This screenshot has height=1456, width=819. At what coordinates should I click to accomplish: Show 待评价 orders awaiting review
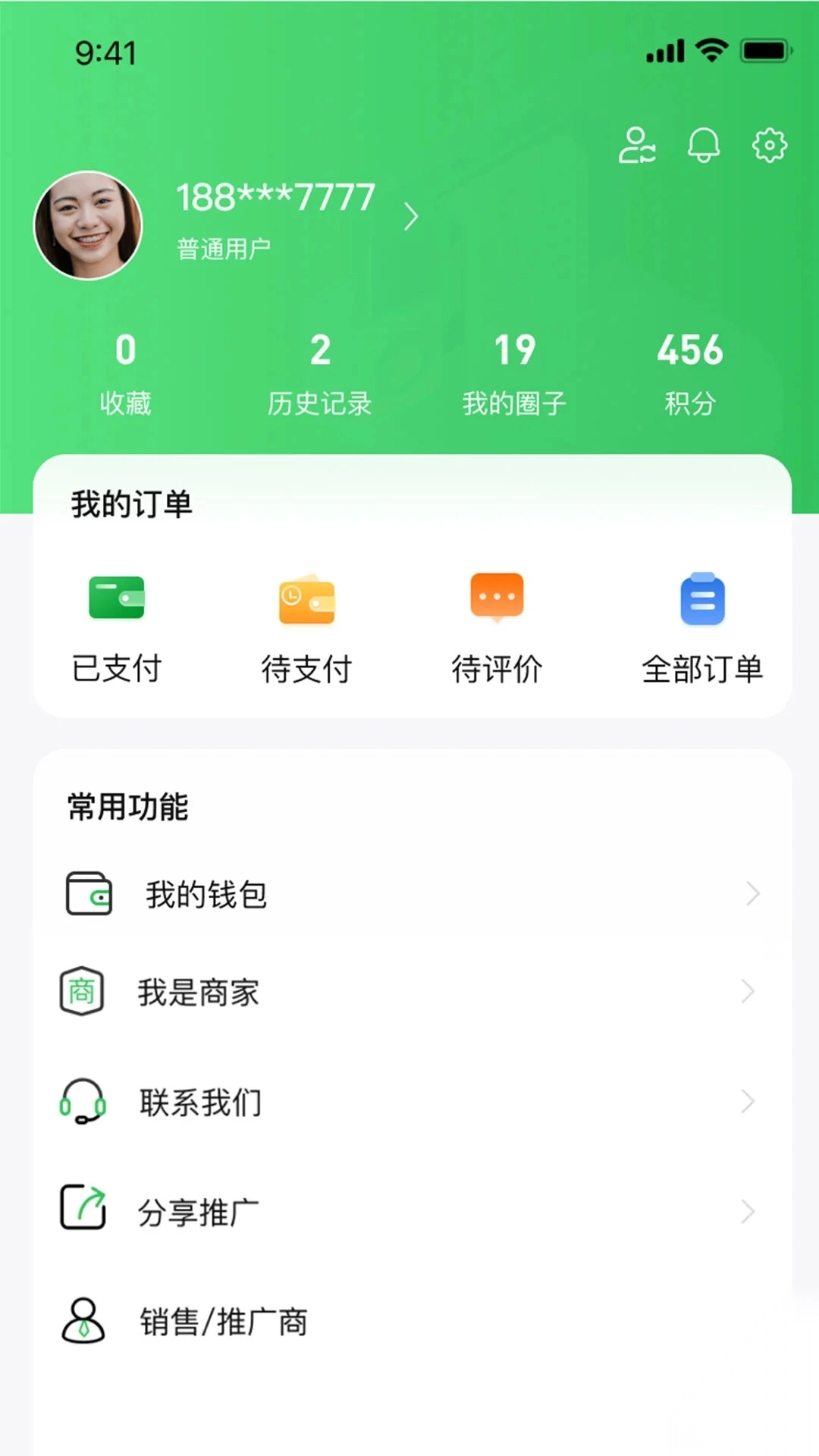[497, 628]
